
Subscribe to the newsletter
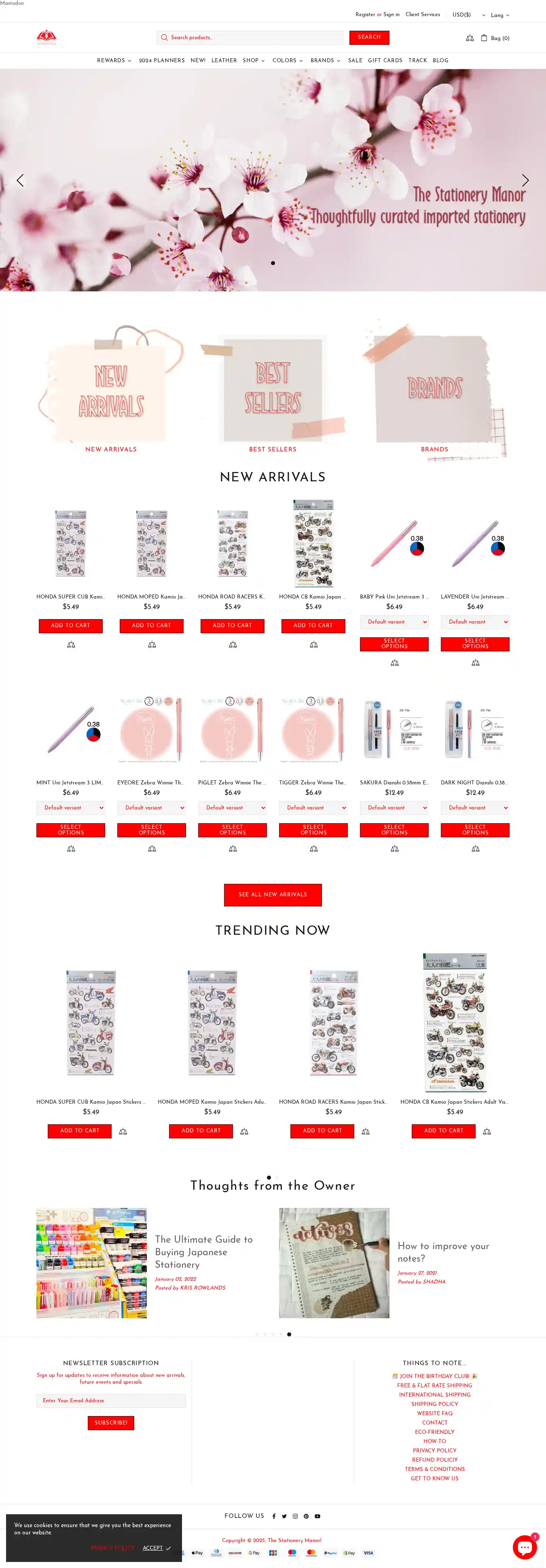point(111,1423)
